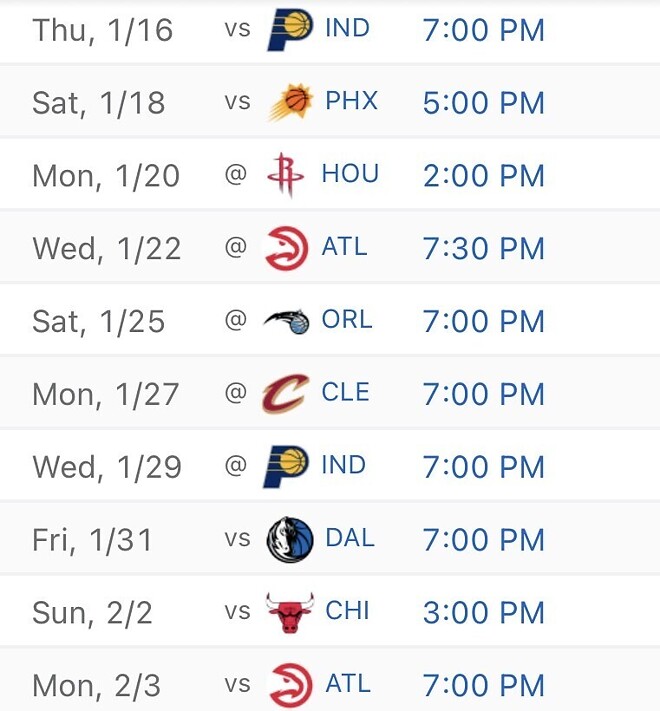
Task: Open the 7:00 PM game on Fri, 1/31
Action: [483, 540]
